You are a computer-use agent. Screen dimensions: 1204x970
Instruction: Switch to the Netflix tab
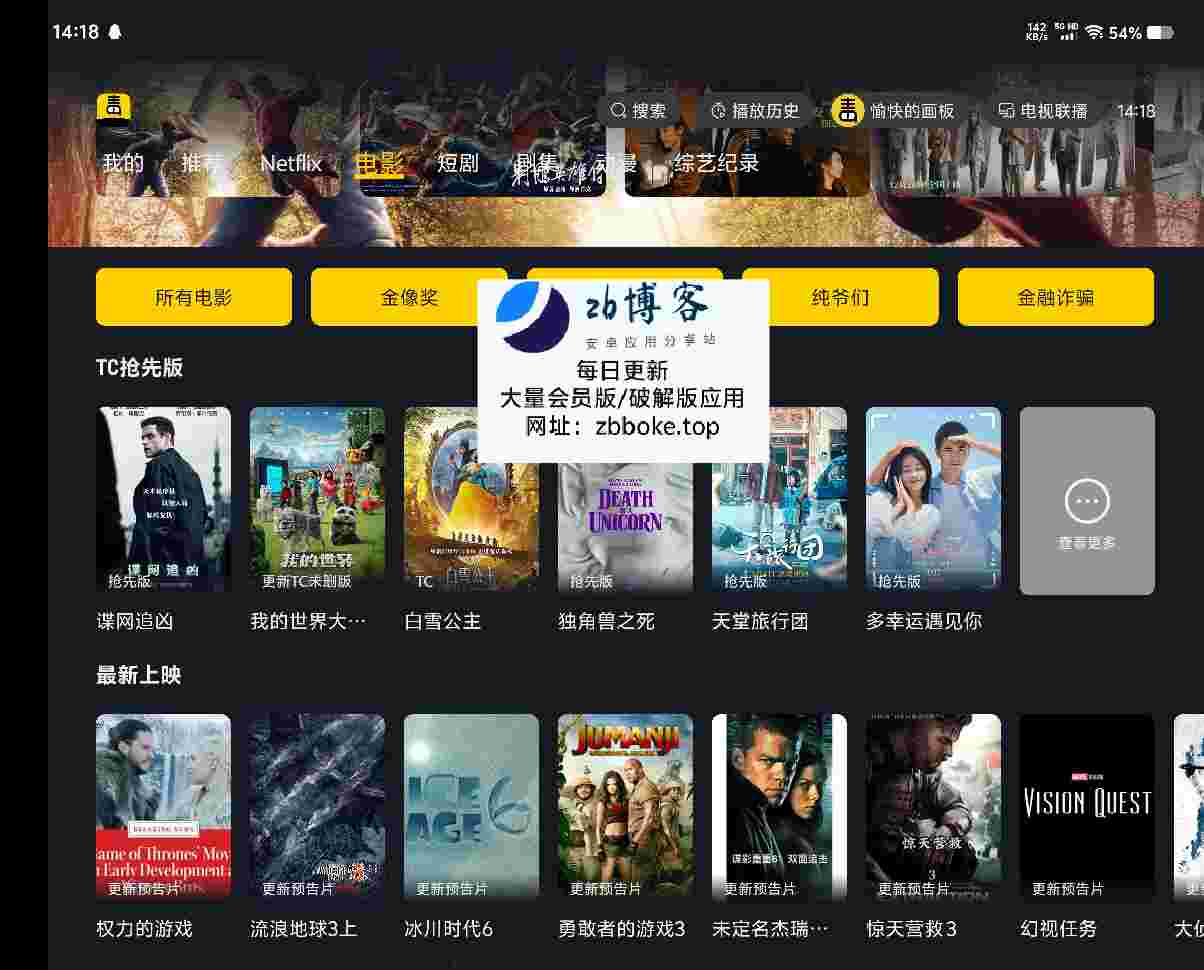pyautogui.click(x=291, y=163)
